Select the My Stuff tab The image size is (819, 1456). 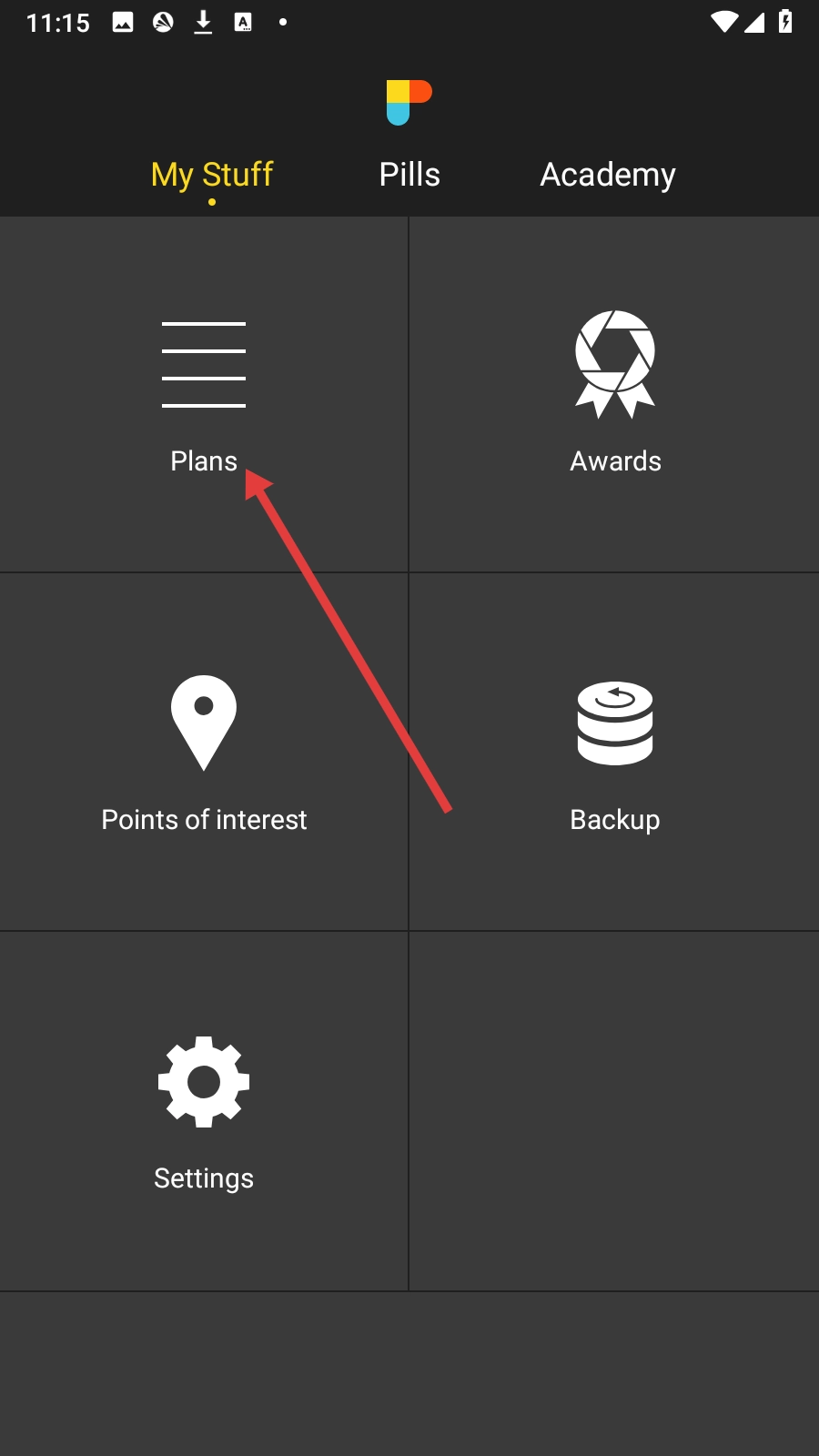click(x=212, y=175)
